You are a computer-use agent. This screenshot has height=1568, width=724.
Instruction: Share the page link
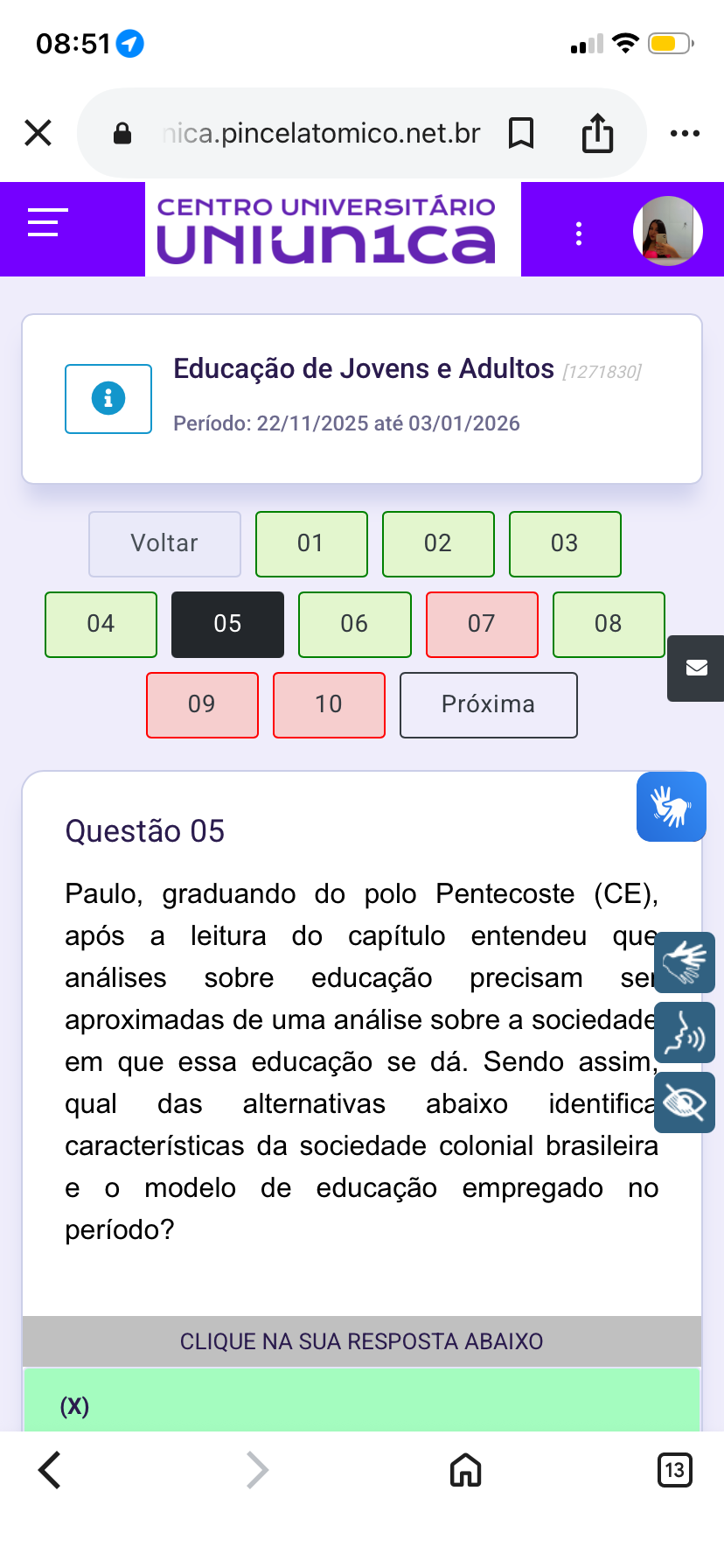pyautogui.click(x=597, y=133)
